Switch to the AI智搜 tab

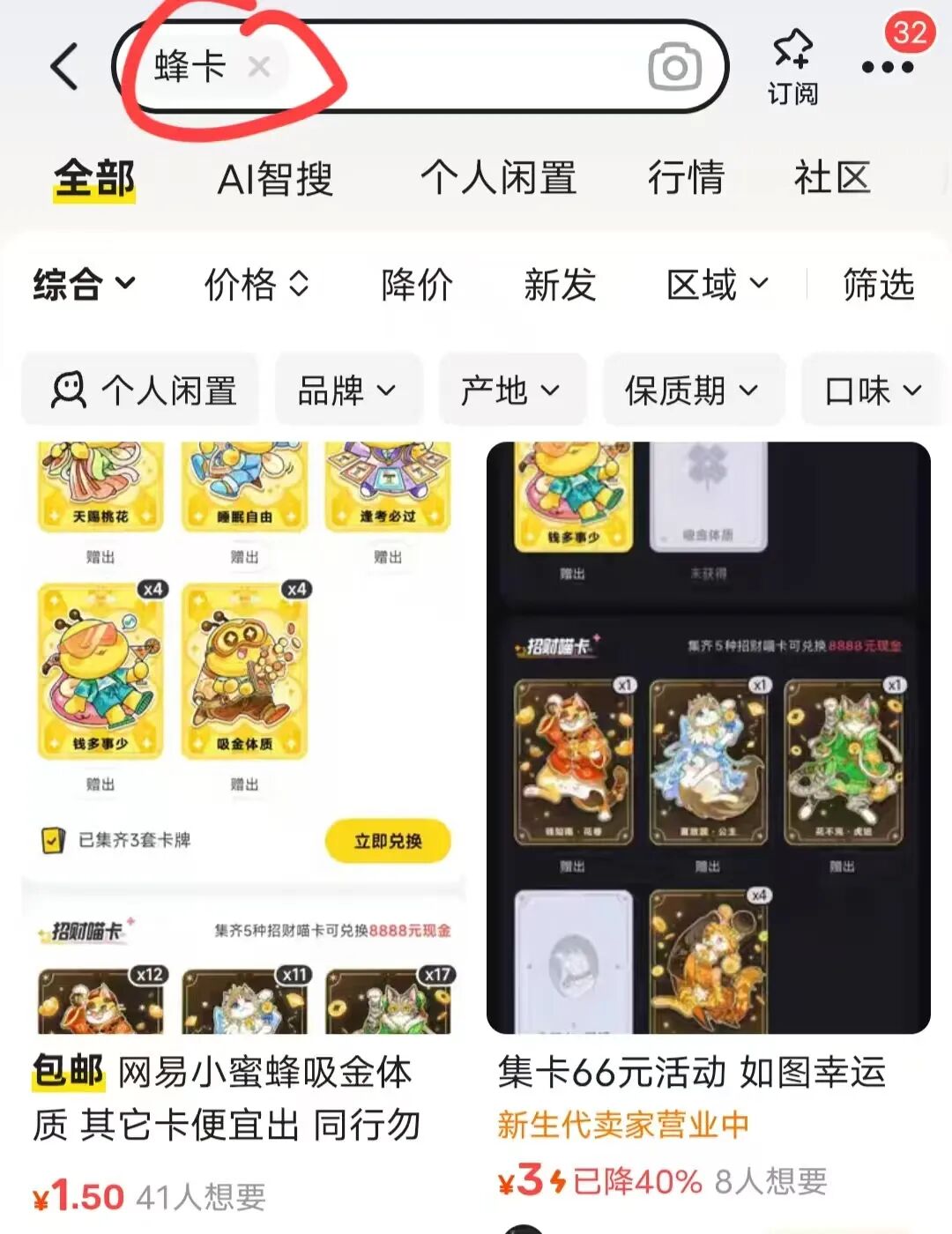(275, 179)
